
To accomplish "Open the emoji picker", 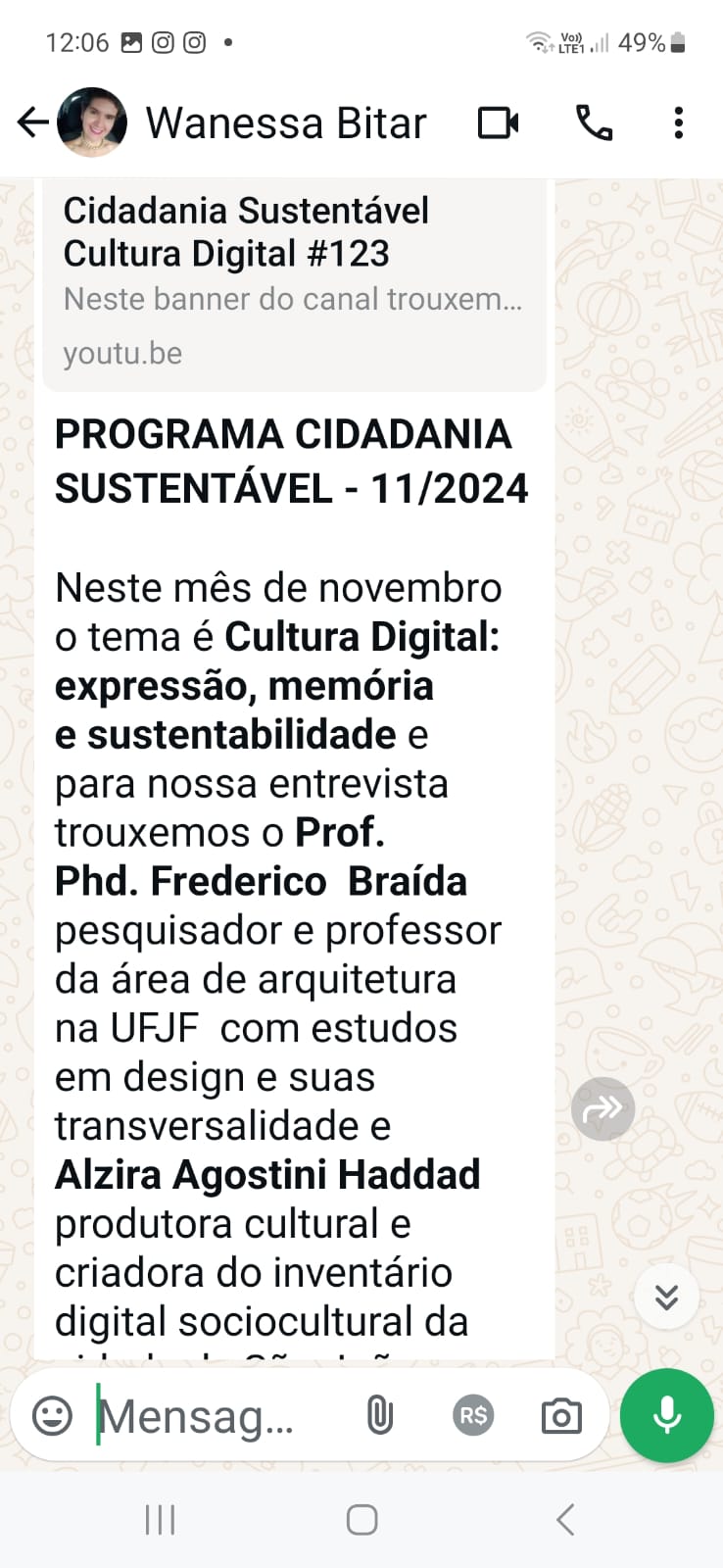I will click(x=52, y=1416).
